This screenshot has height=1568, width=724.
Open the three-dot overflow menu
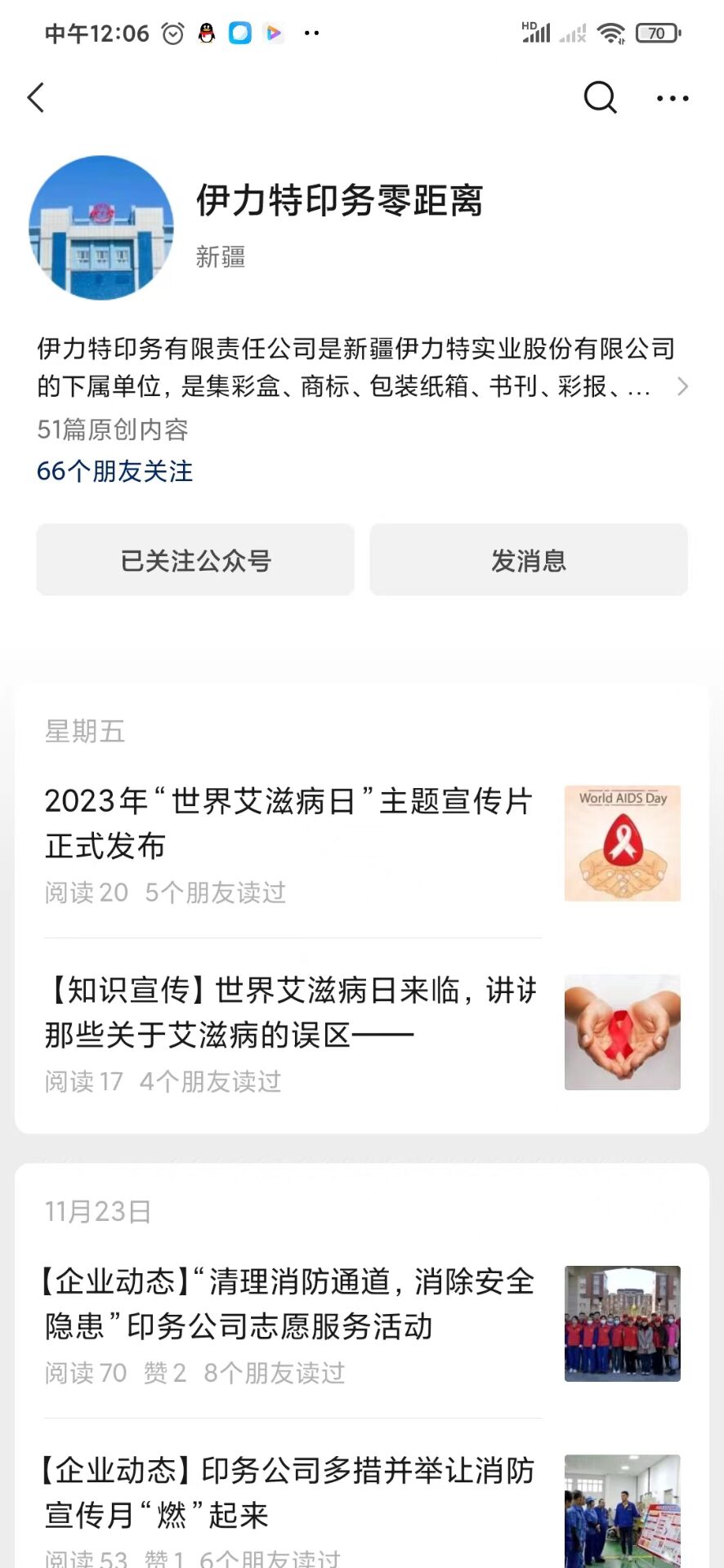673,99
